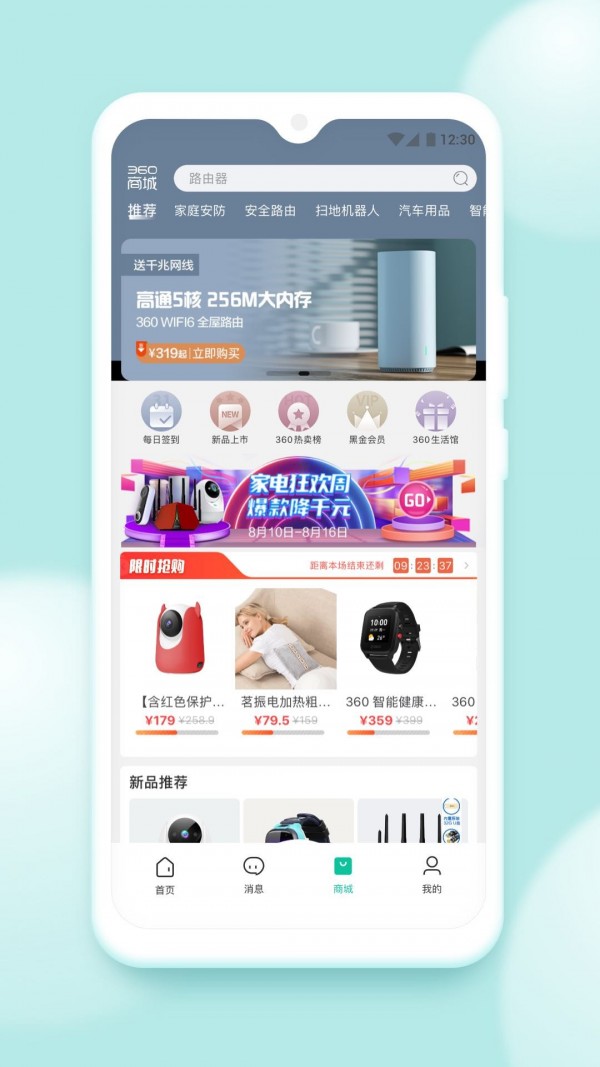Switch to the 家庭安防 category tab

[200, 211]
